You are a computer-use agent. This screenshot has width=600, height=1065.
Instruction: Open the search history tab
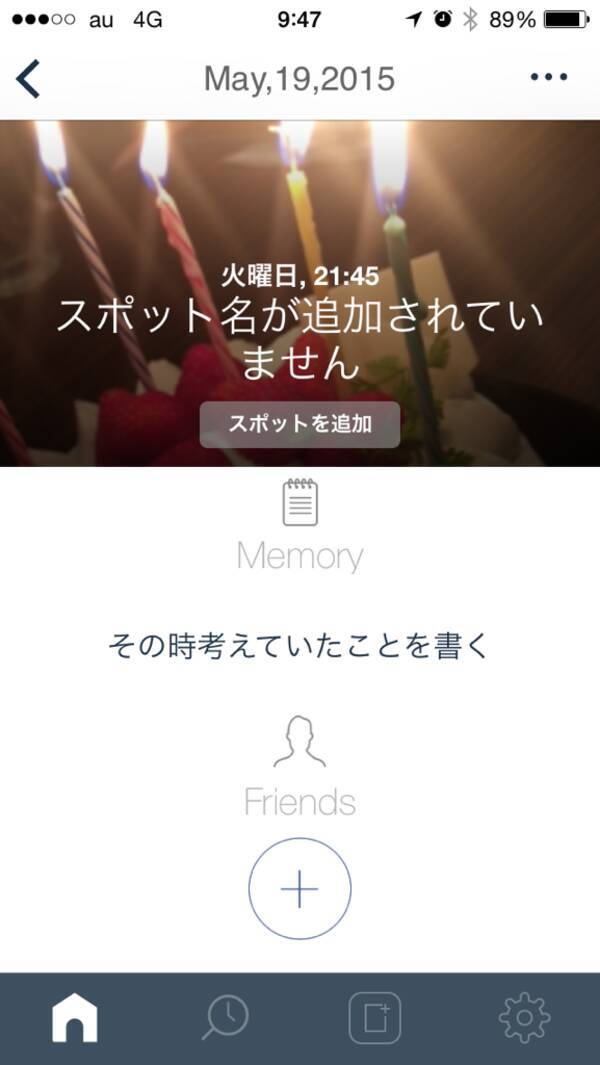[225, 1018]
